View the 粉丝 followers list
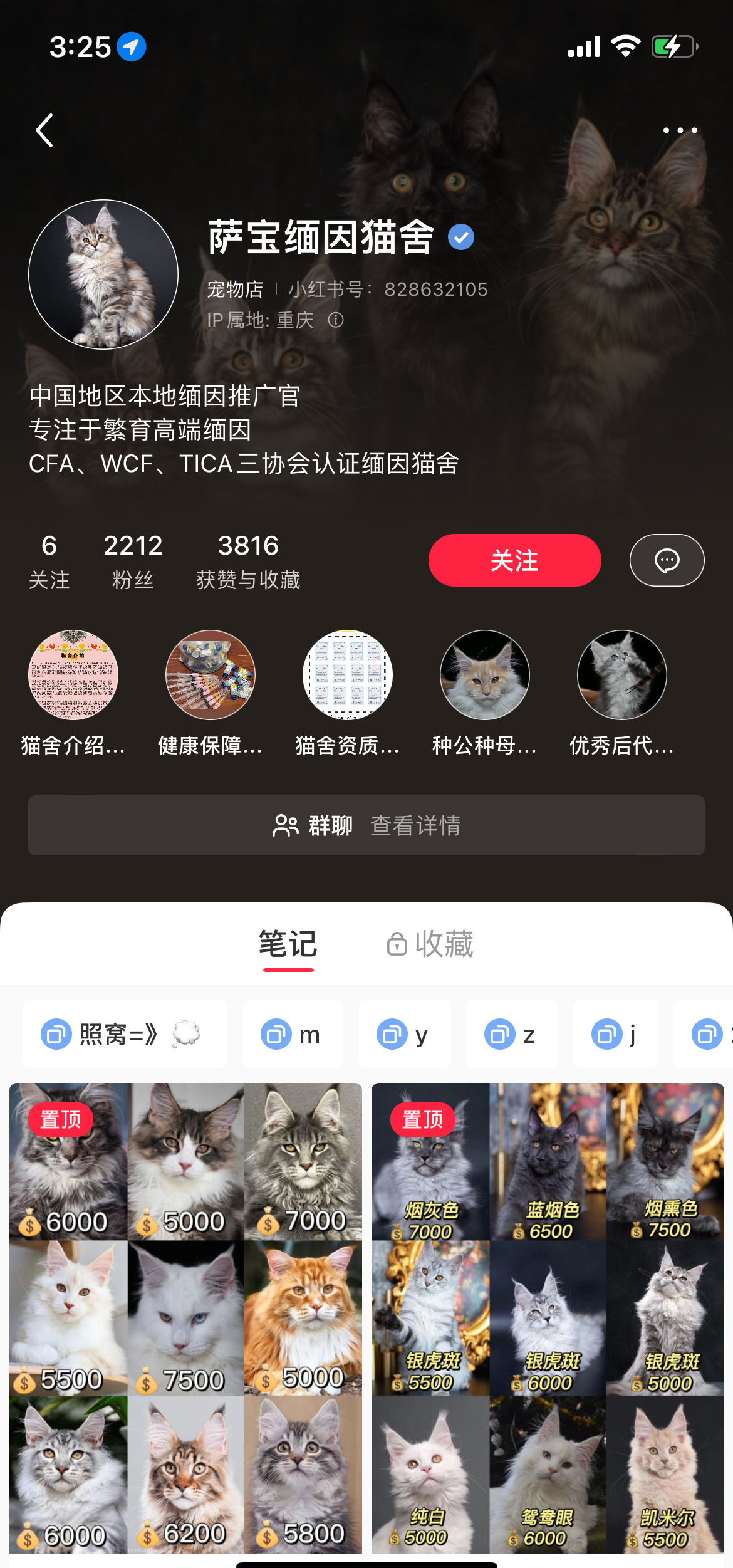The height and width of the screenshot is (1568, 733). coord(133,561)
